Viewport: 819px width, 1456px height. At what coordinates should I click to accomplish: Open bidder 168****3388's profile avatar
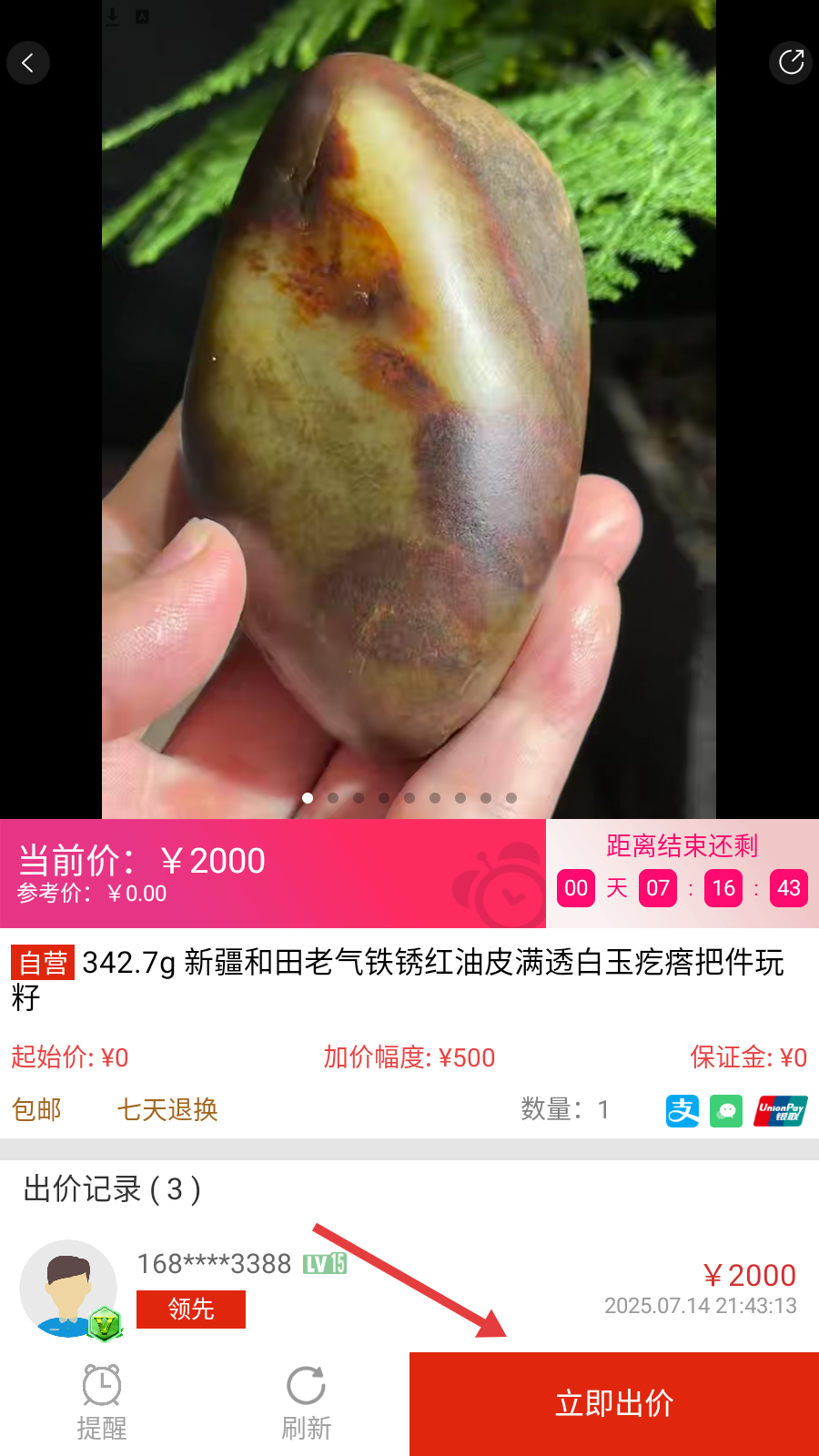click(68, 1289)
